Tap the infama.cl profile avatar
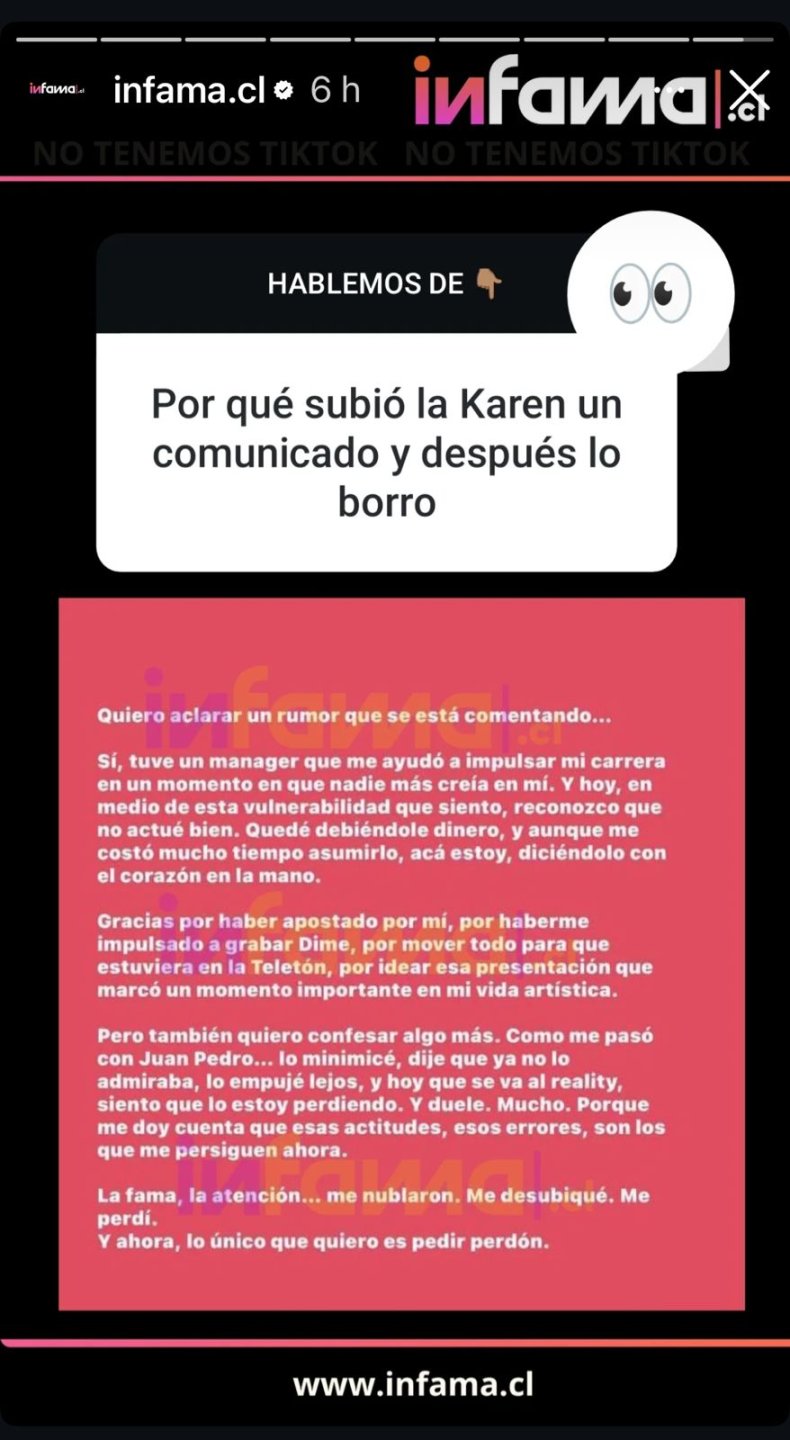The image size is (790, 1440). 57,90
